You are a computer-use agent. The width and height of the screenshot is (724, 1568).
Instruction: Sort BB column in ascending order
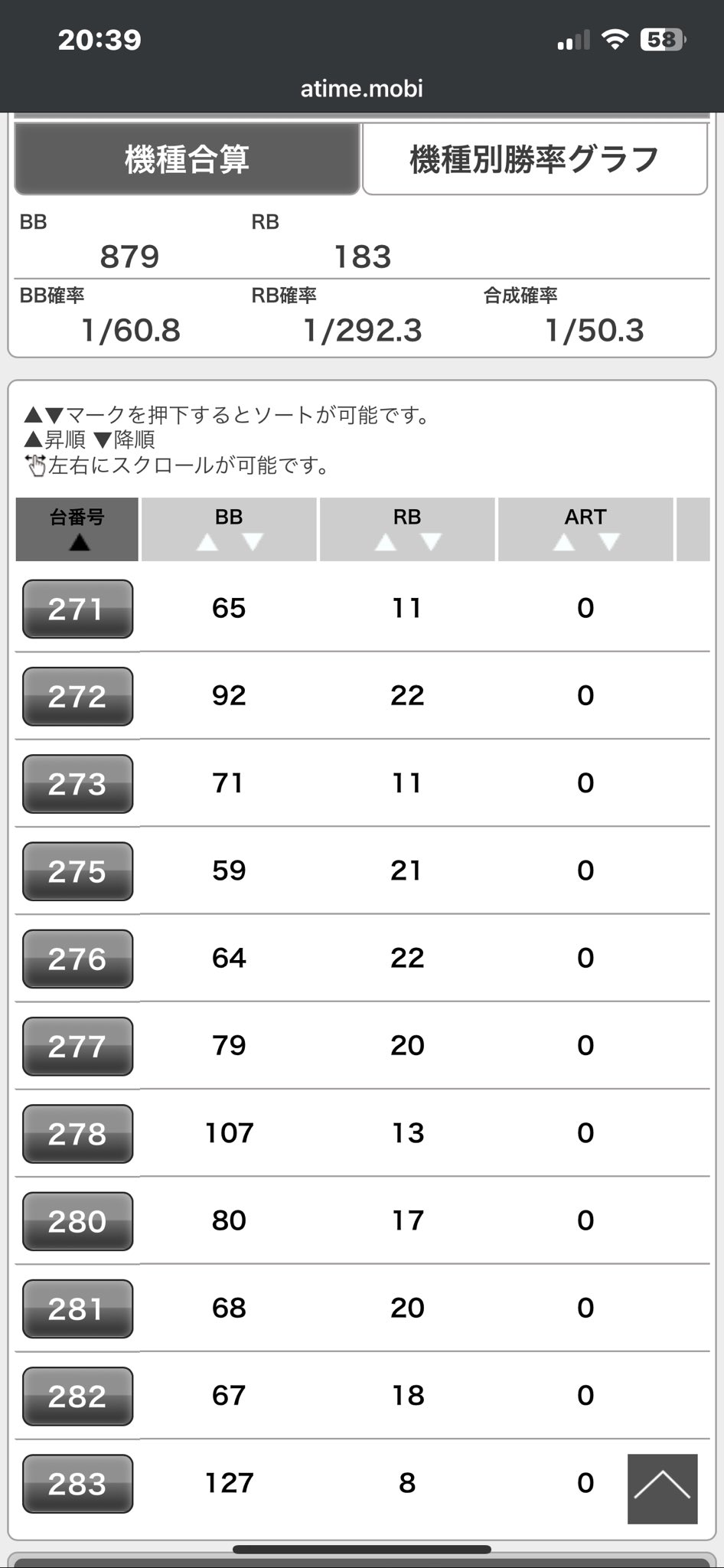click(x=207, y=543)
